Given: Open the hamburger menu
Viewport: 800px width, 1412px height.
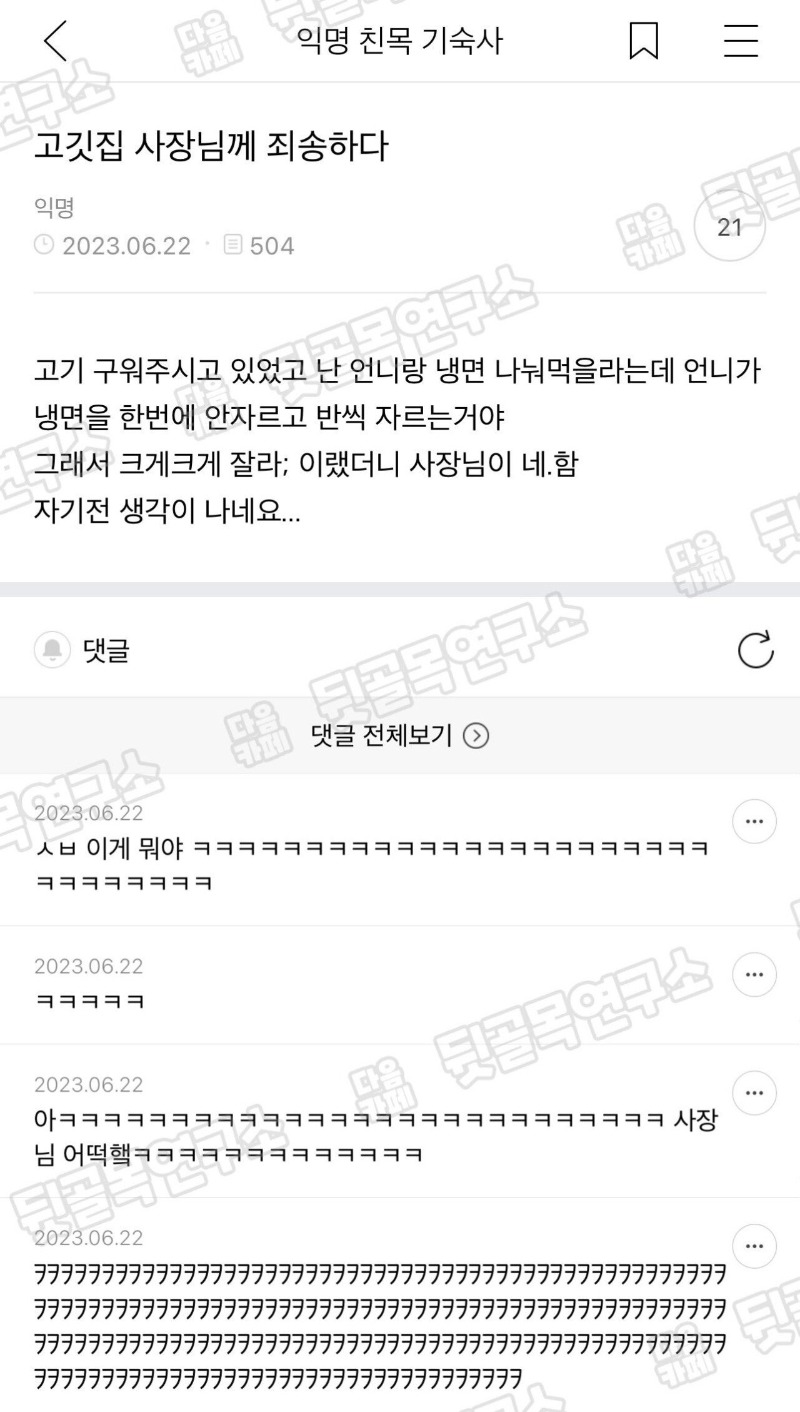Looking at the screenshot, I should [741, 41].
